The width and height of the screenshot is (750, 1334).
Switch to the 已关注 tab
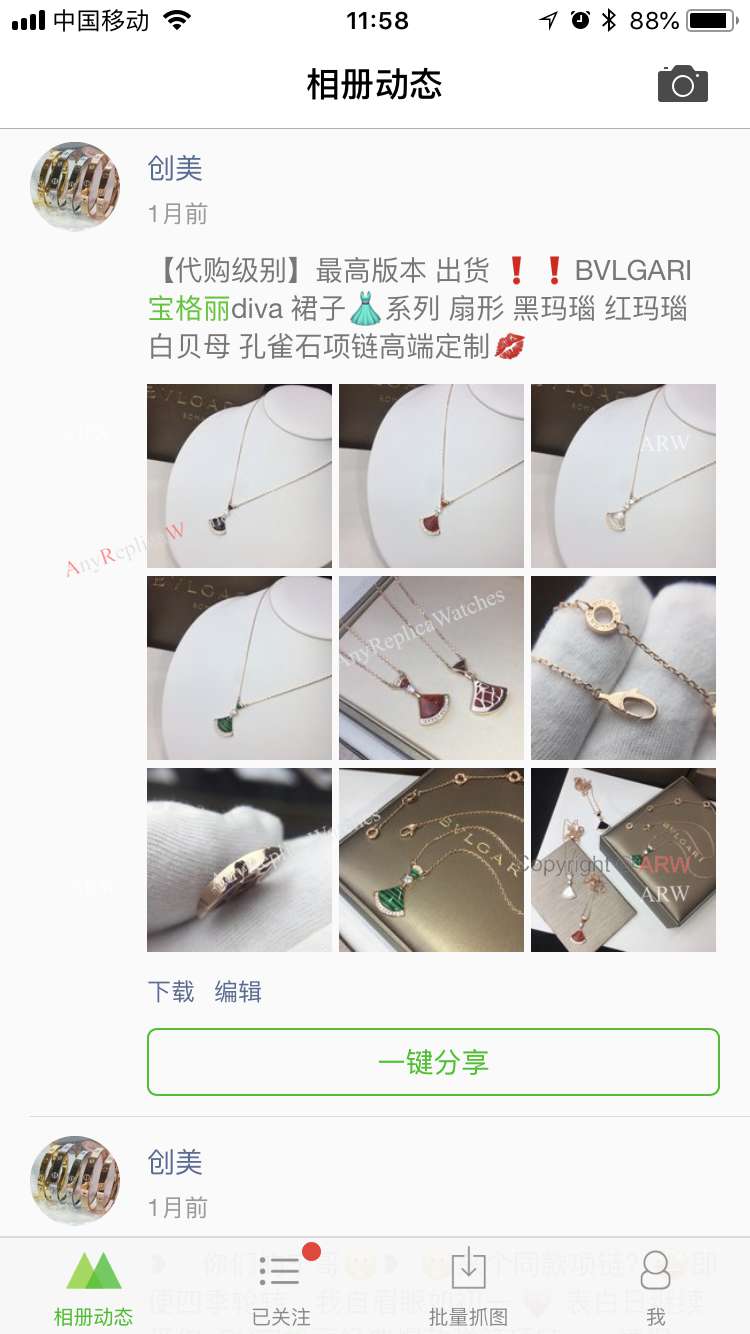[x=281, y=1287]
